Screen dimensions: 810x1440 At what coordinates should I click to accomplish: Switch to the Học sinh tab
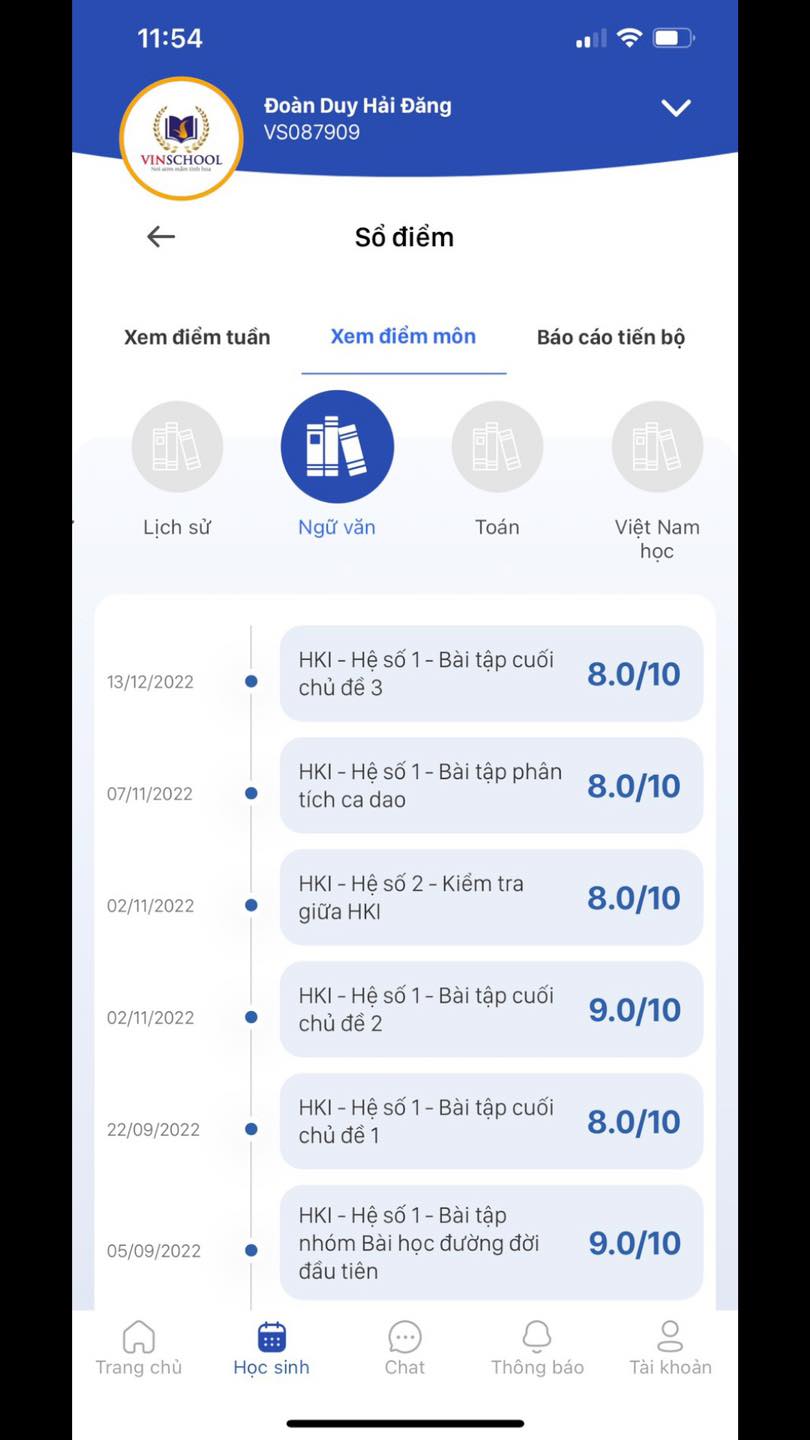click(x=271, y=1348)
